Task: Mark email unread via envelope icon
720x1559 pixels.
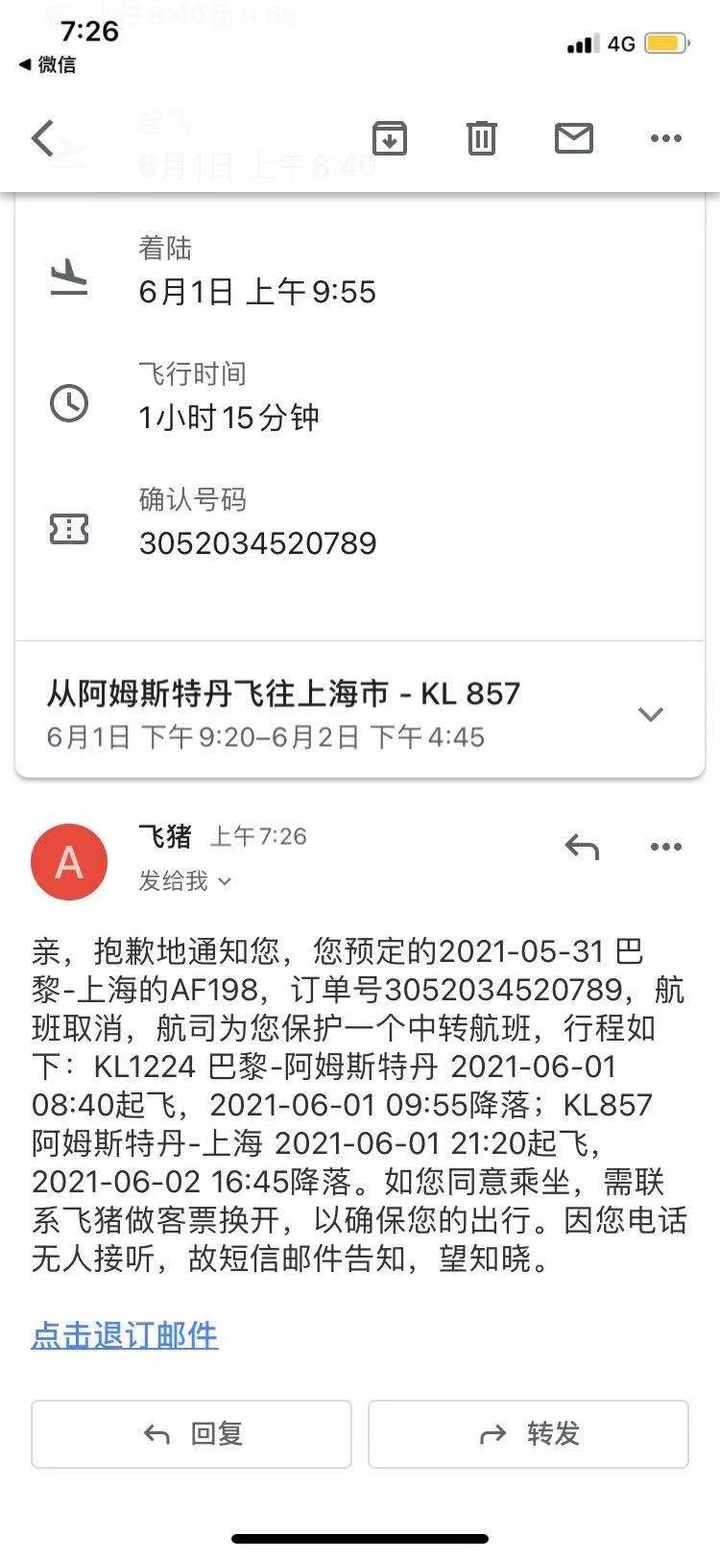Action: (x=572, y=138)
